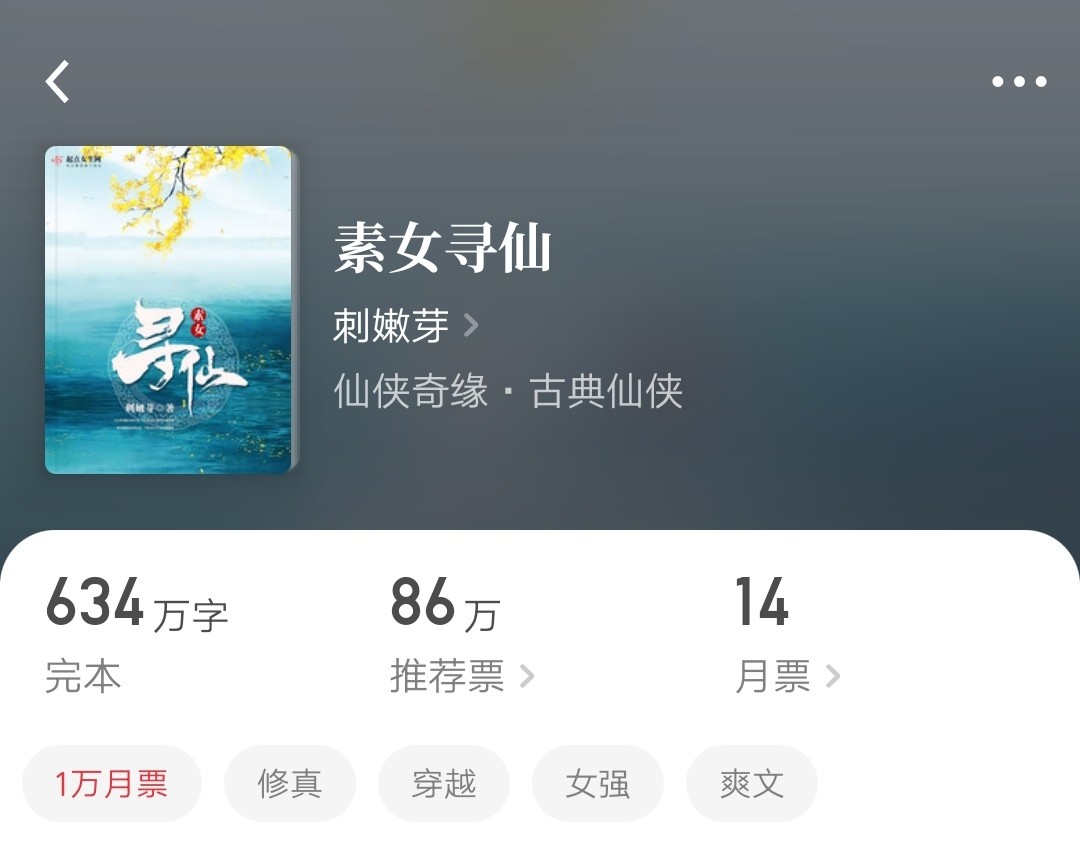Image resolution: width=1080 pixels, height=866 pixels.
Task: Open the 月票 details
Action: pos(787,677)
